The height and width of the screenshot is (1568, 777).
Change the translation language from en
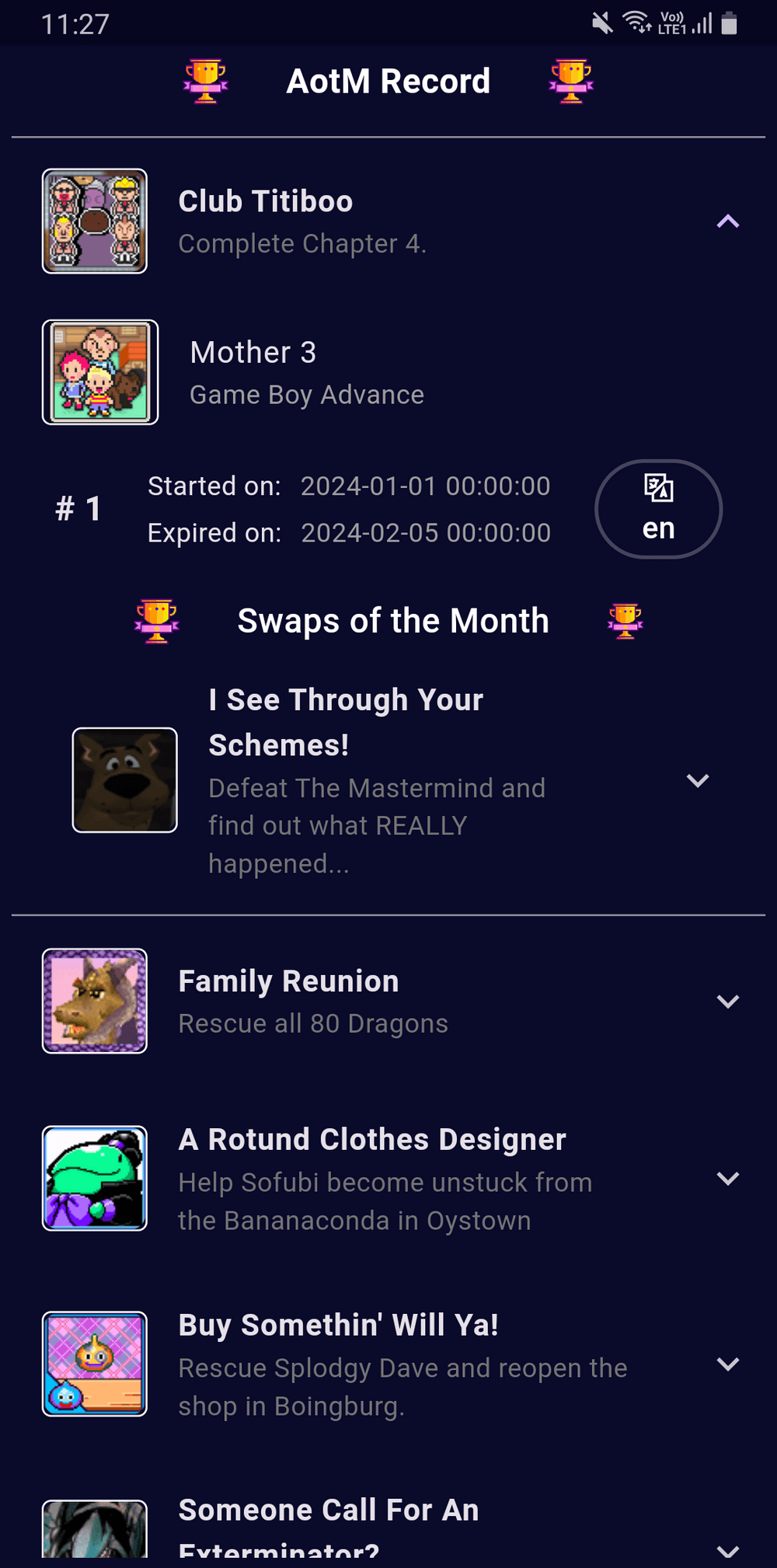pos(658,509)
